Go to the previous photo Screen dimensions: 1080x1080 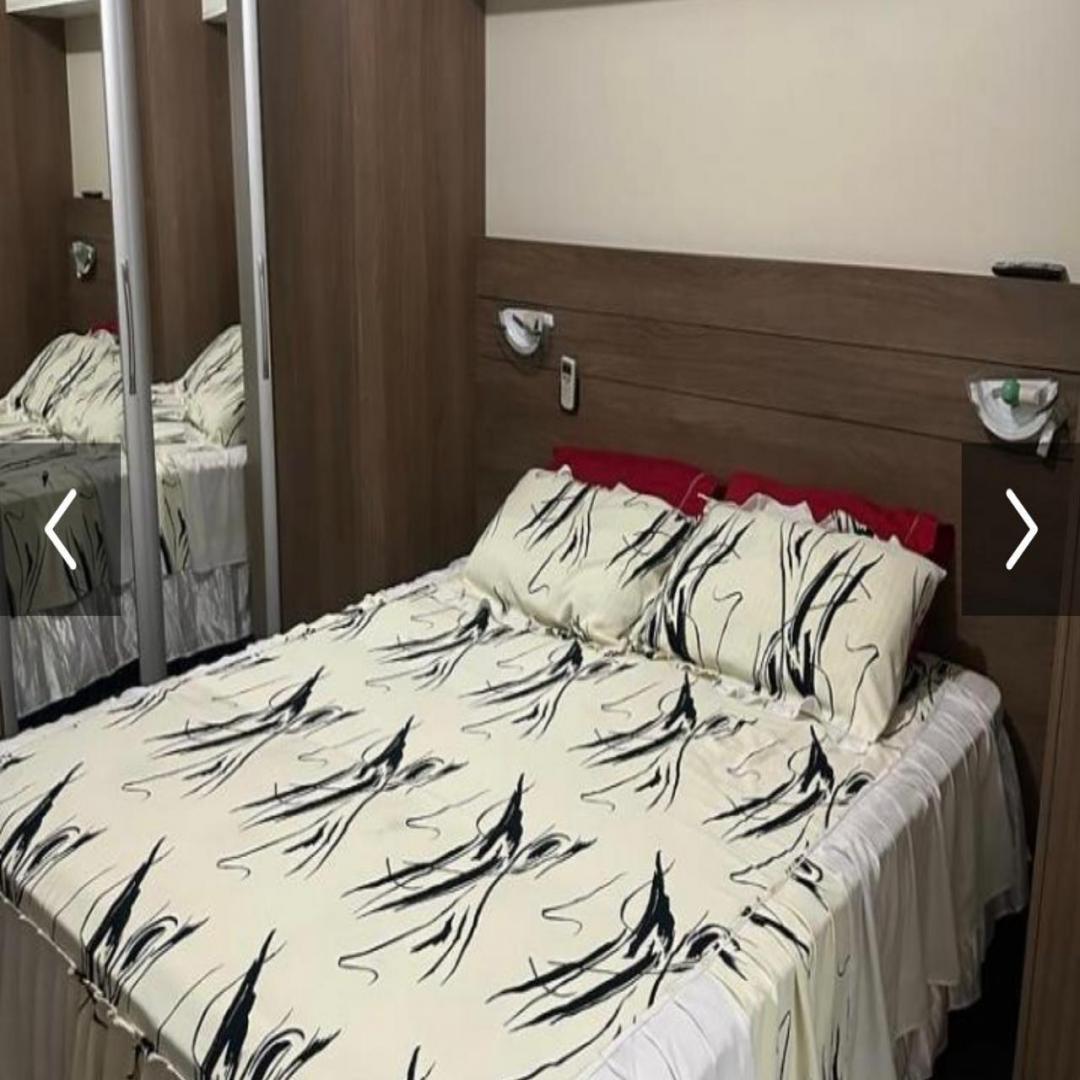tap(60, 529)
